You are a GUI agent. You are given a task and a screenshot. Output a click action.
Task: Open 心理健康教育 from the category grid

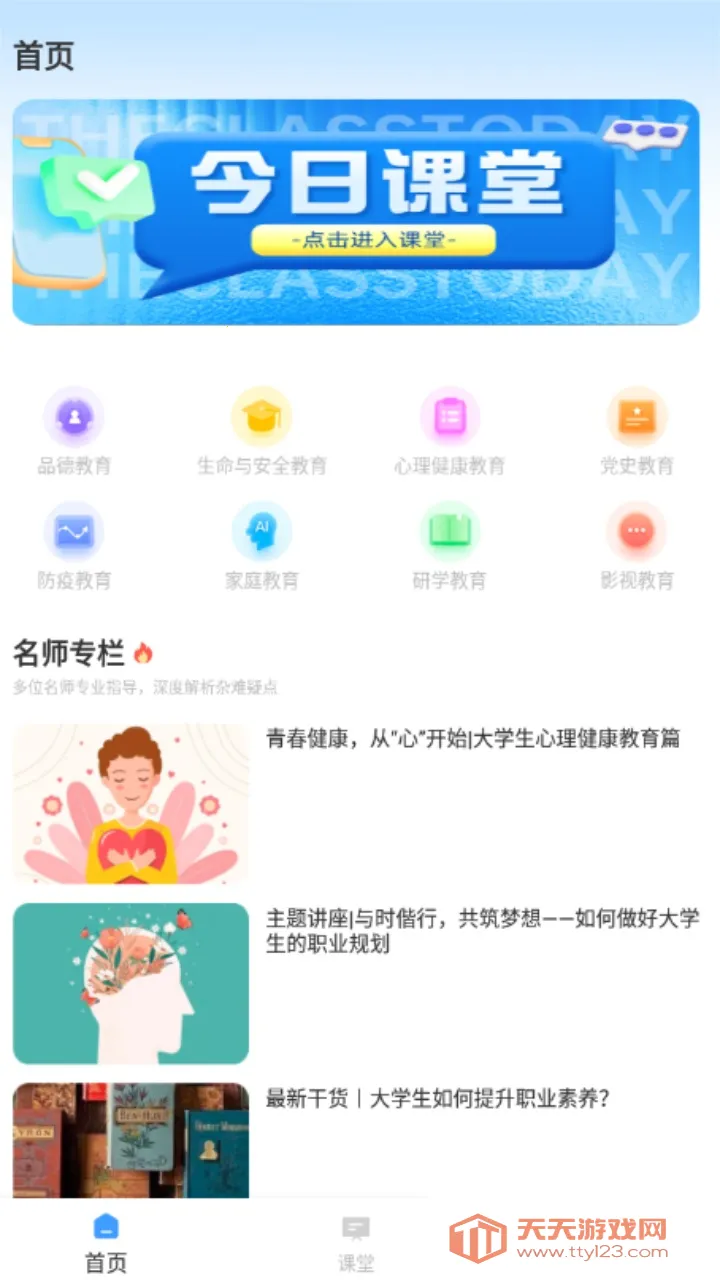pos(450,415)
